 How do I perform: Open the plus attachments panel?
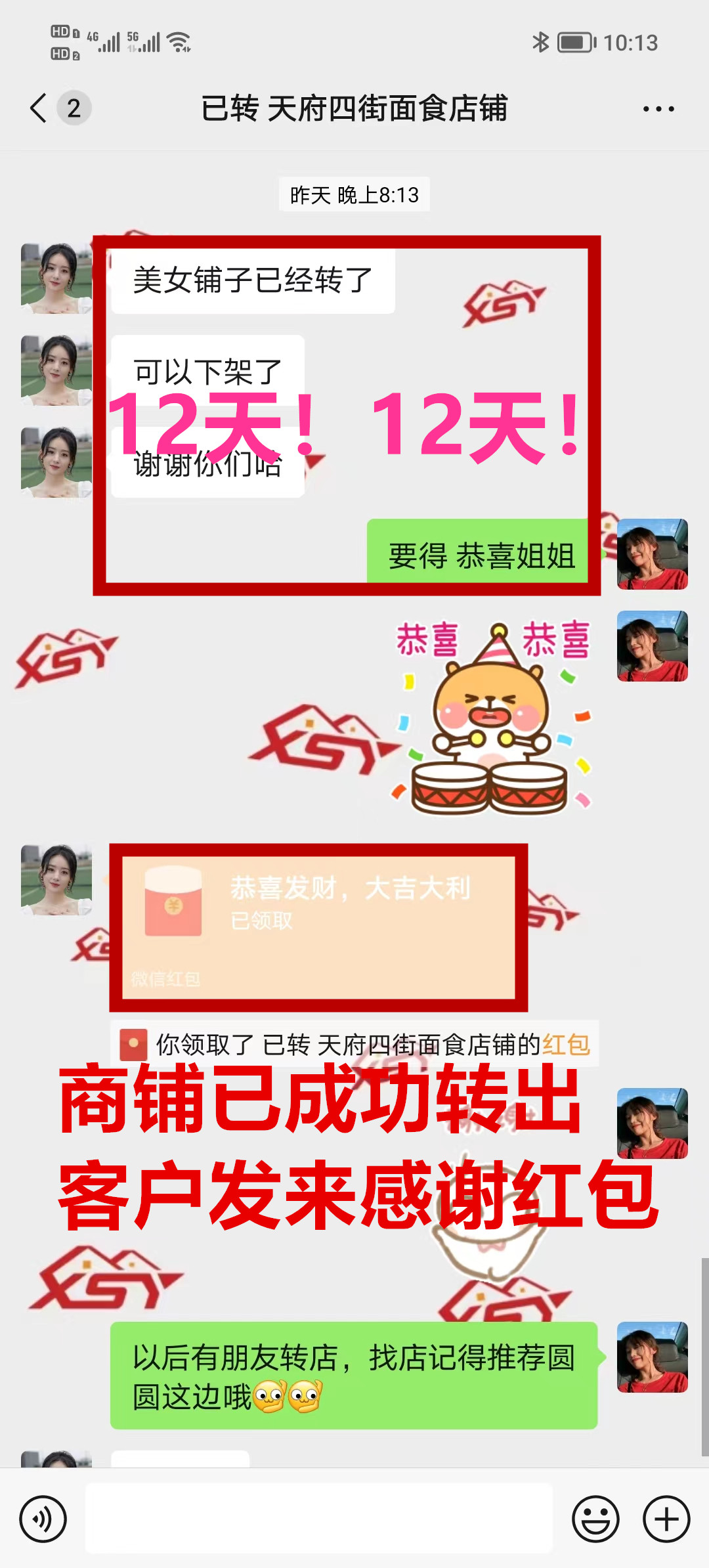(666, 1519)
